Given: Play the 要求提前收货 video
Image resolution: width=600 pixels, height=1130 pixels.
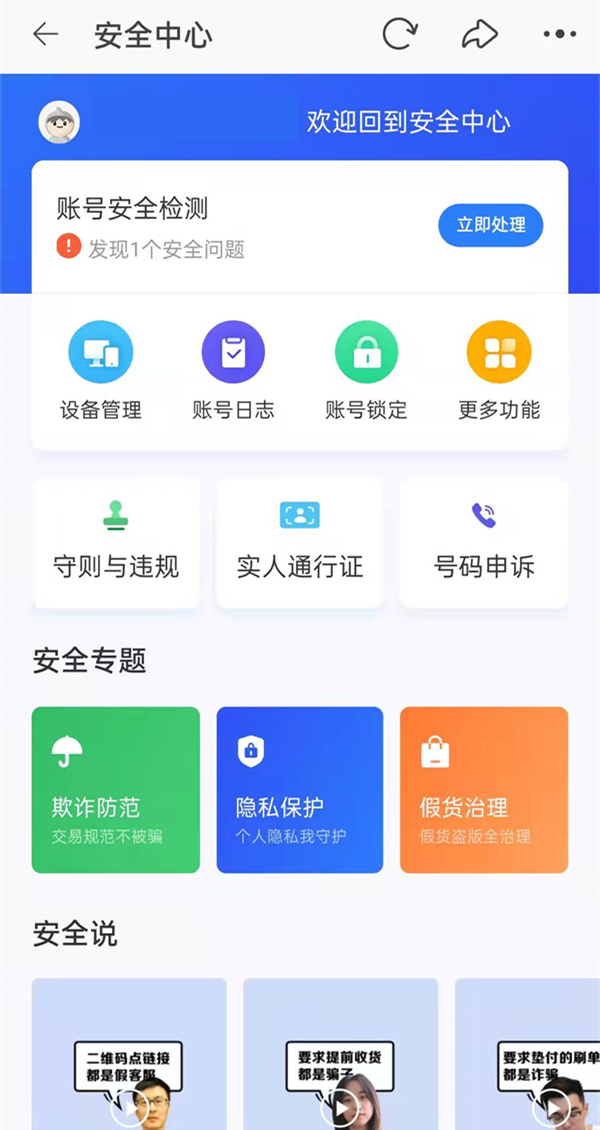Looking at the screenshot, I should click(341, 1106).
